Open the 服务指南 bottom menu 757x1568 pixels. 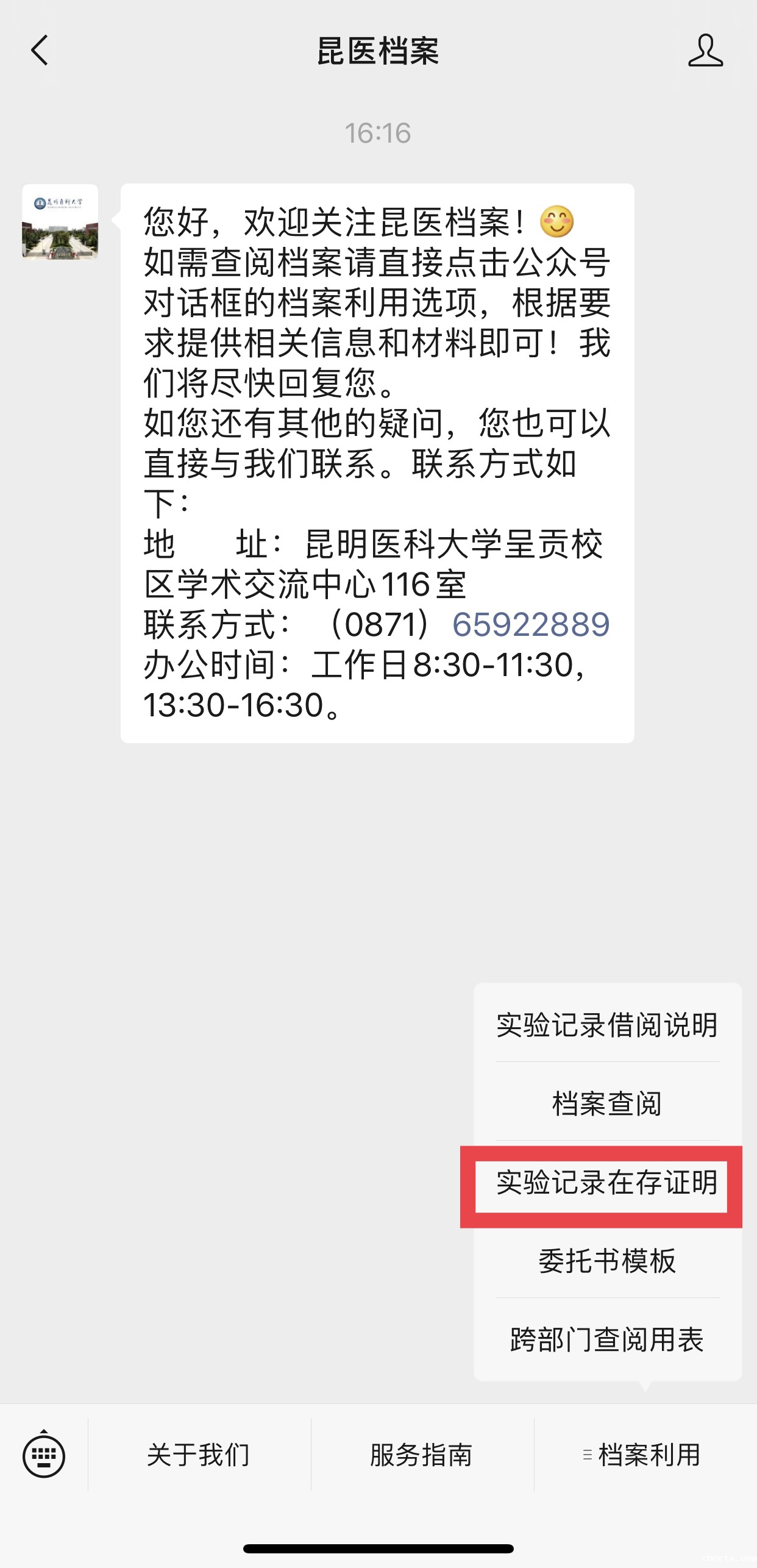pos(422,1455)
